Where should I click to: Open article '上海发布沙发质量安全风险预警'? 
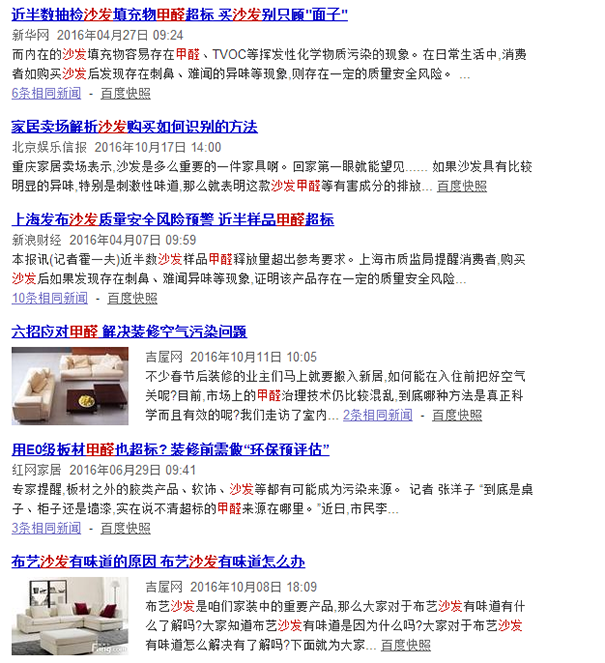pos(172,220)
